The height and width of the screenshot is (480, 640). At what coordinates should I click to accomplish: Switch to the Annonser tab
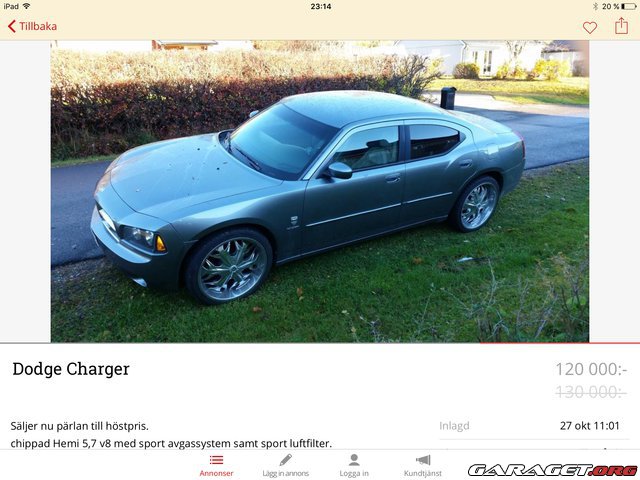coord(216,465)
